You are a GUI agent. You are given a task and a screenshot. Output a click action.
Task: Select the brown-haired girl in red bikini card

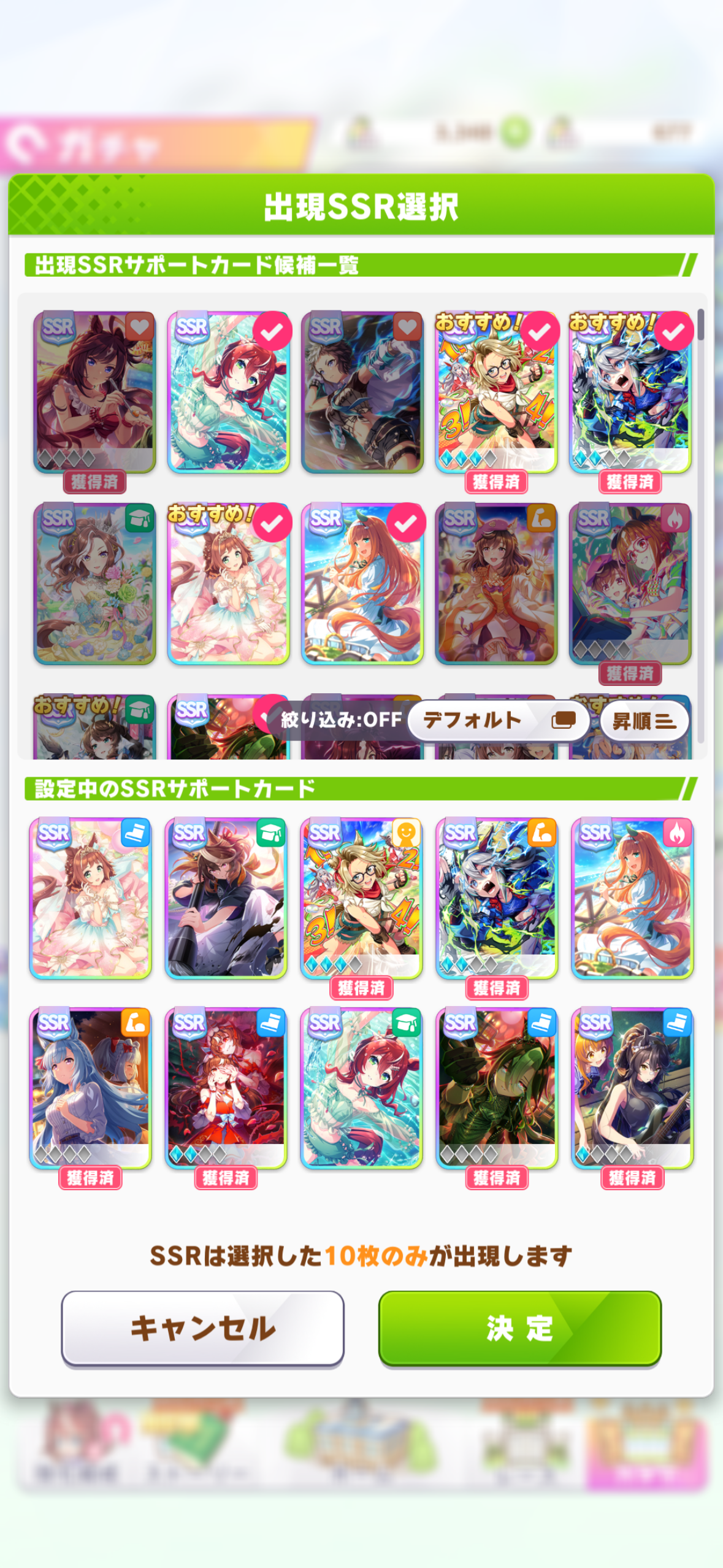click(94, 392)
